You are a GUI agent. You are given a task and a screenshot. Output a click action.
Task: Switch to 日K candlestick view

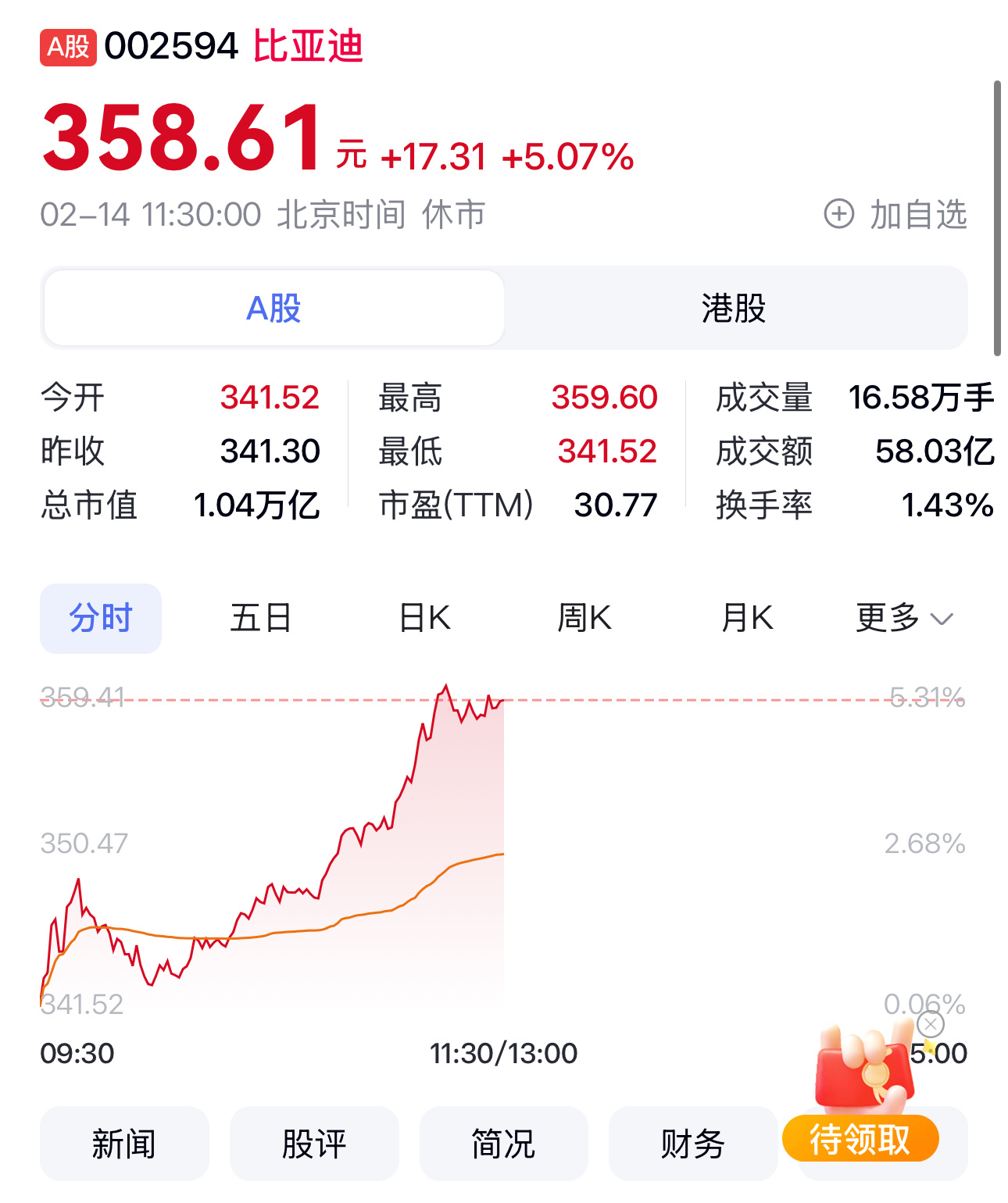(x=424, y=618)
